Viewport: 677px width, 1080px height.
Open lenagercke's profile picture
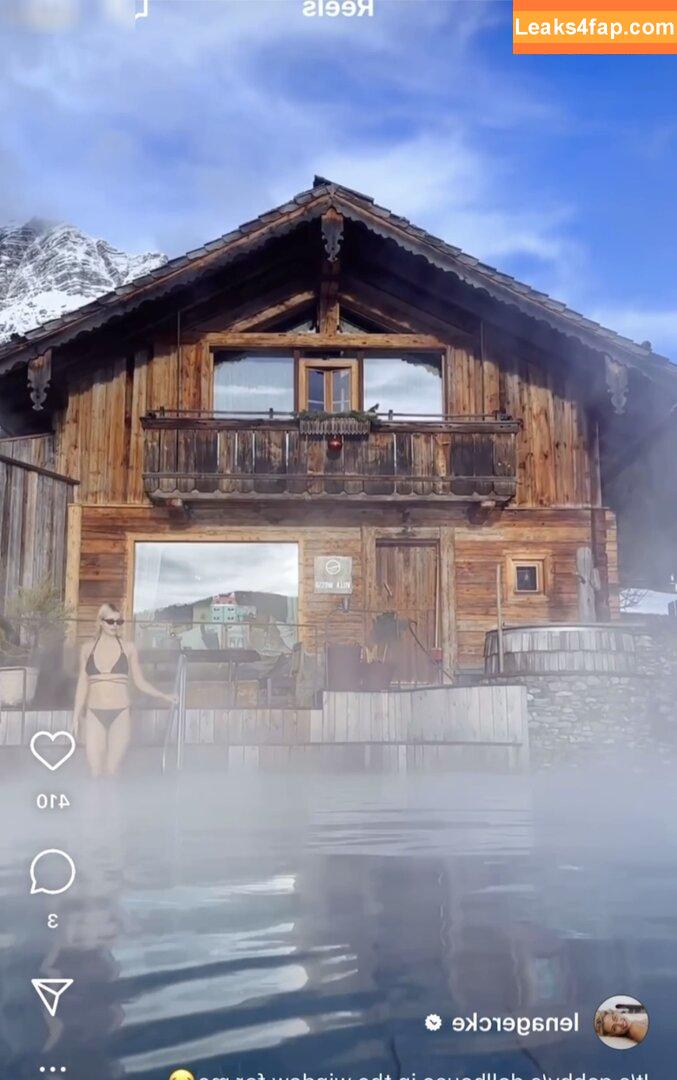[621, 1022]
